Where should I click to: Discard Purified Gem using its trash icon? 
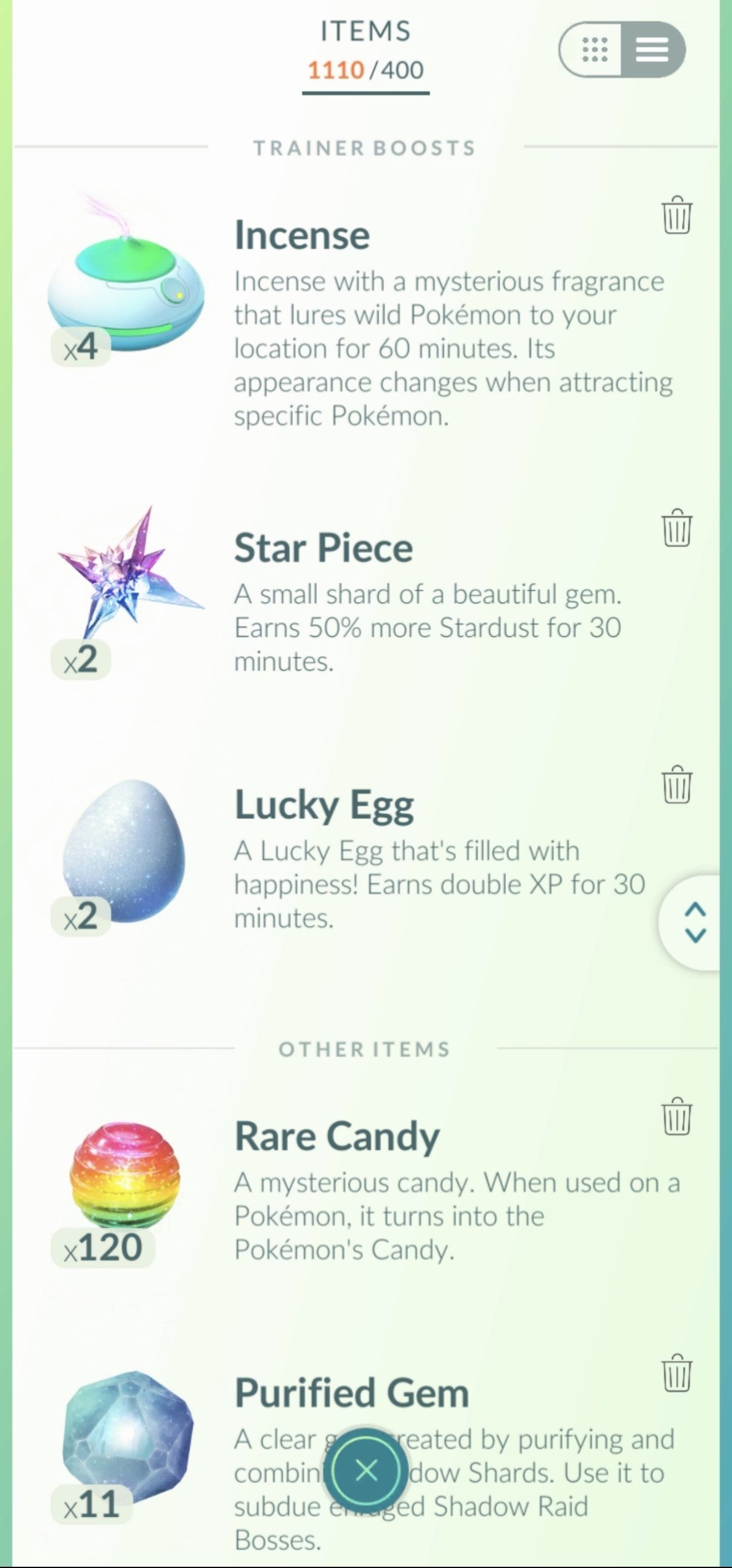(x=677, y=1373)
